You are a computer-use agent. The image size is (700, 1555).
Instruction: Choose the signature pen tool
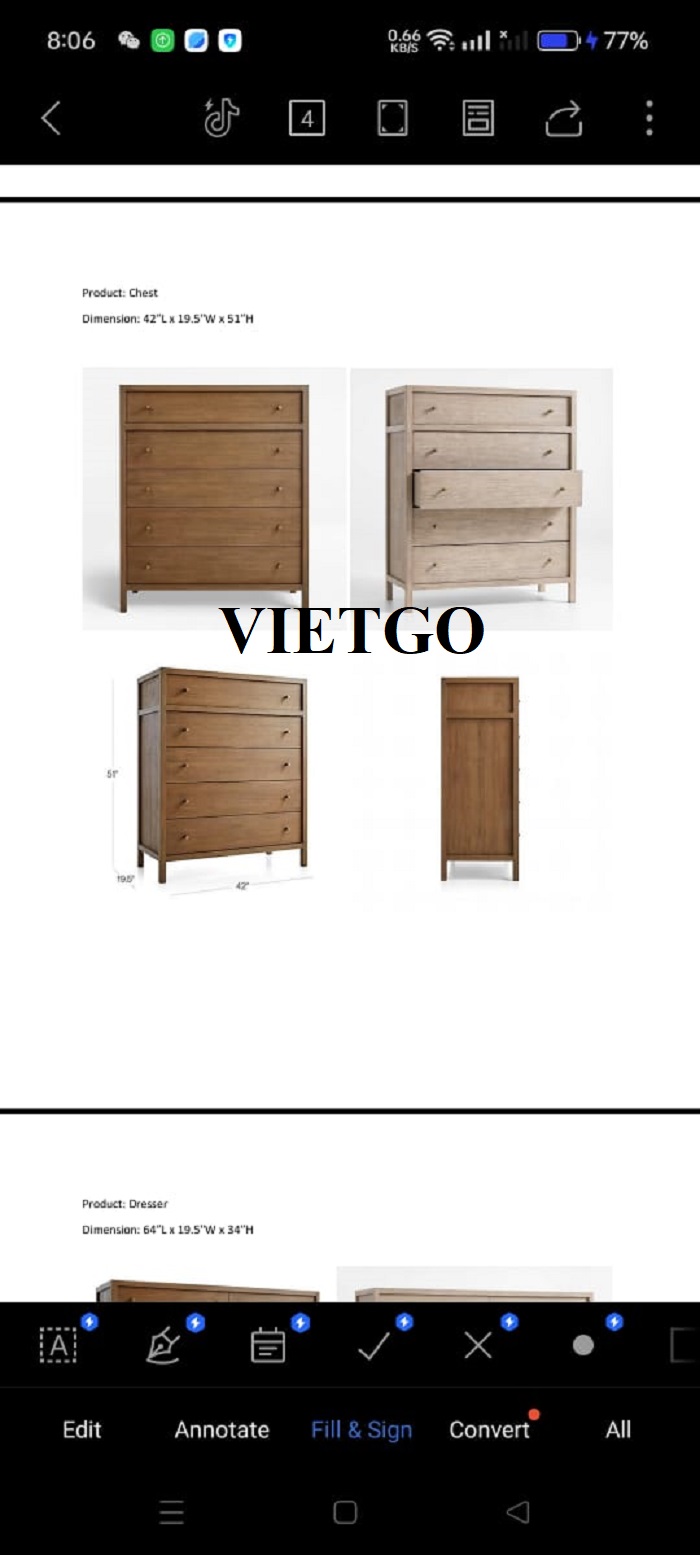(163, 1345)
